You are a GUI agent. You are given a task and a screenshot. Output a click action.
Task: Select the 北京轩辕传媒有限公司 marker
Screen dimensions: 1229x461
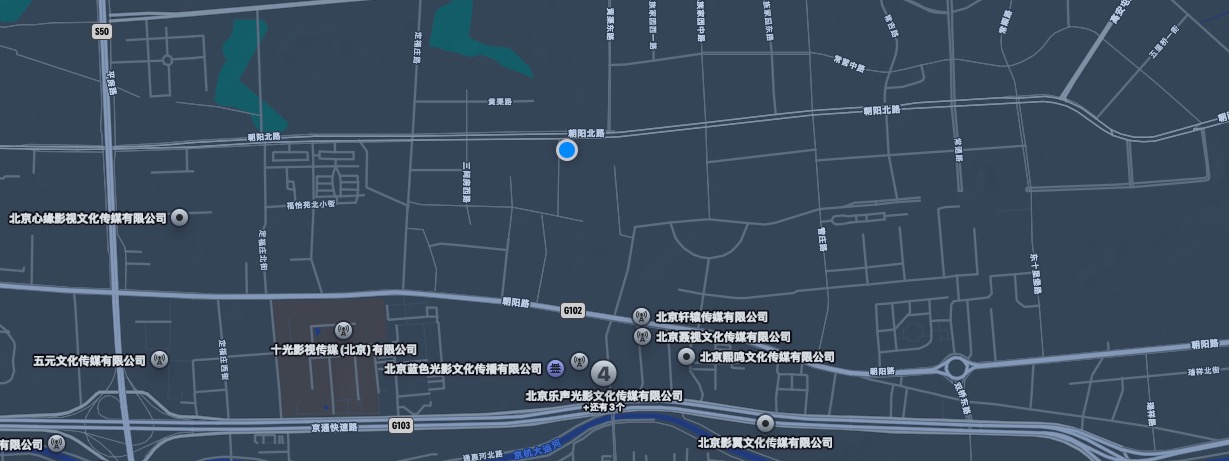point(641,316)
